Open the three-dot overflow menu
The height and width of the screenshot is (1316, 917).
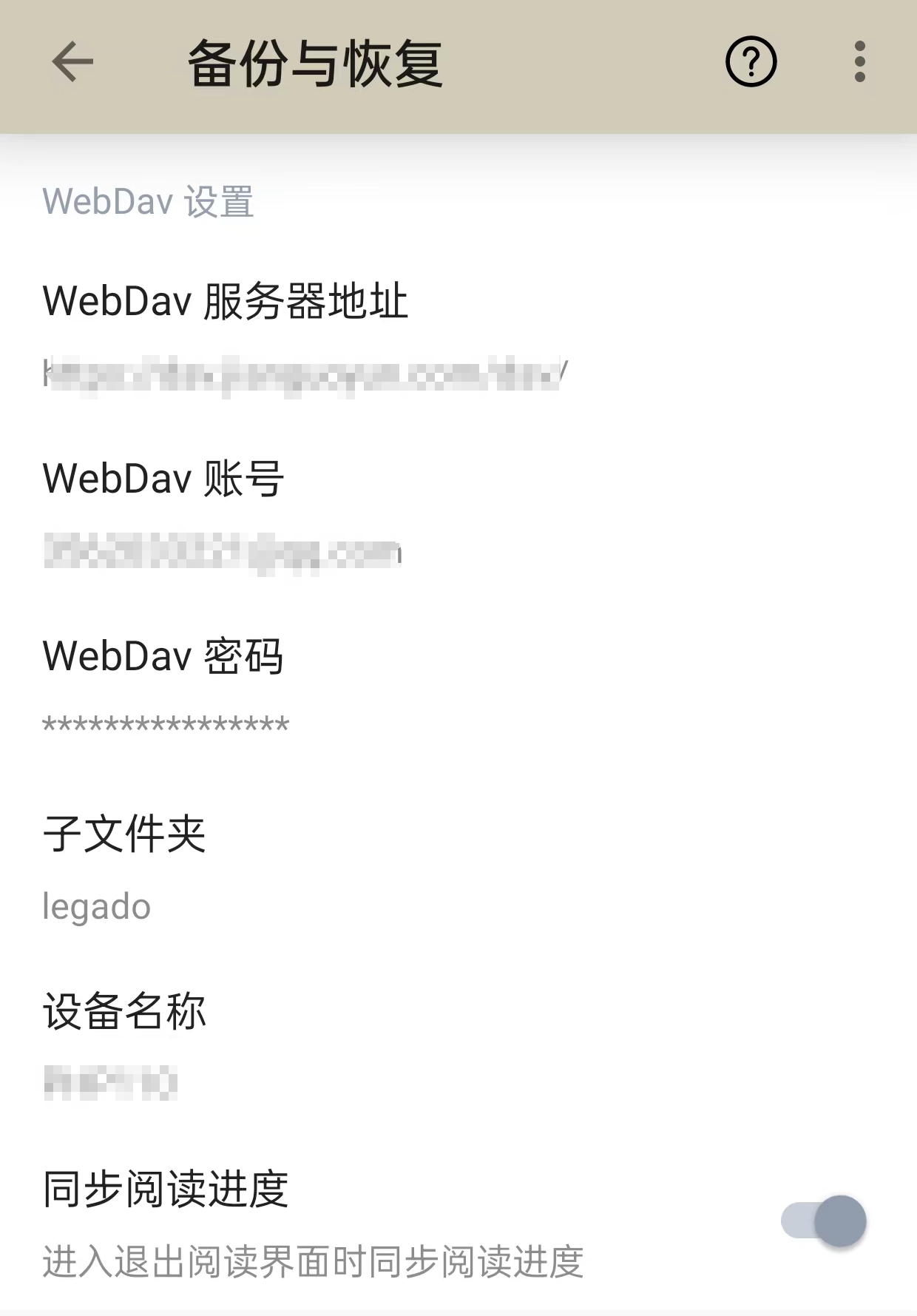[859, 62]
